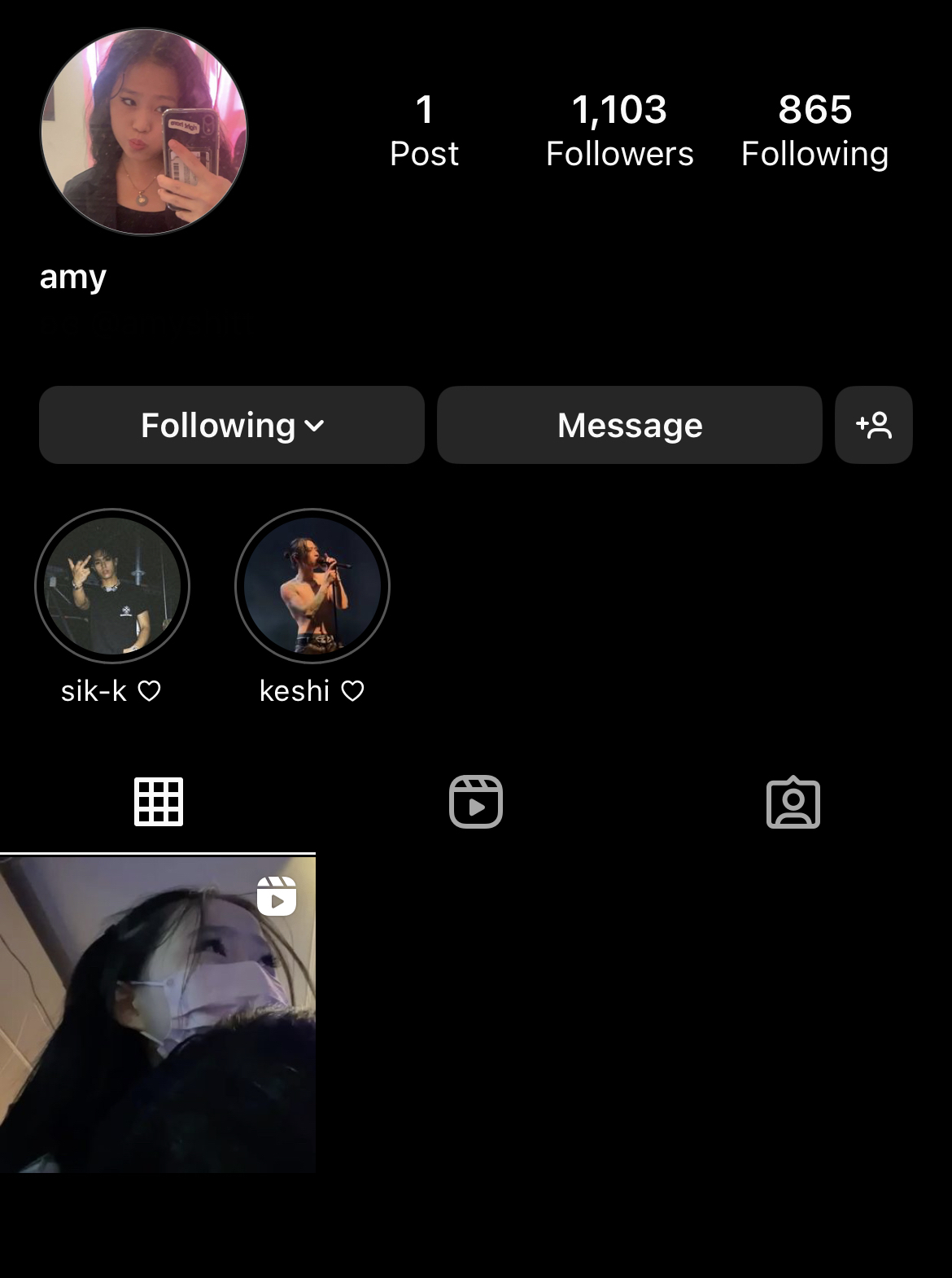
Task: Switch to the tagged photos tab
Action: pyautogui.click(x=793, y=803)
